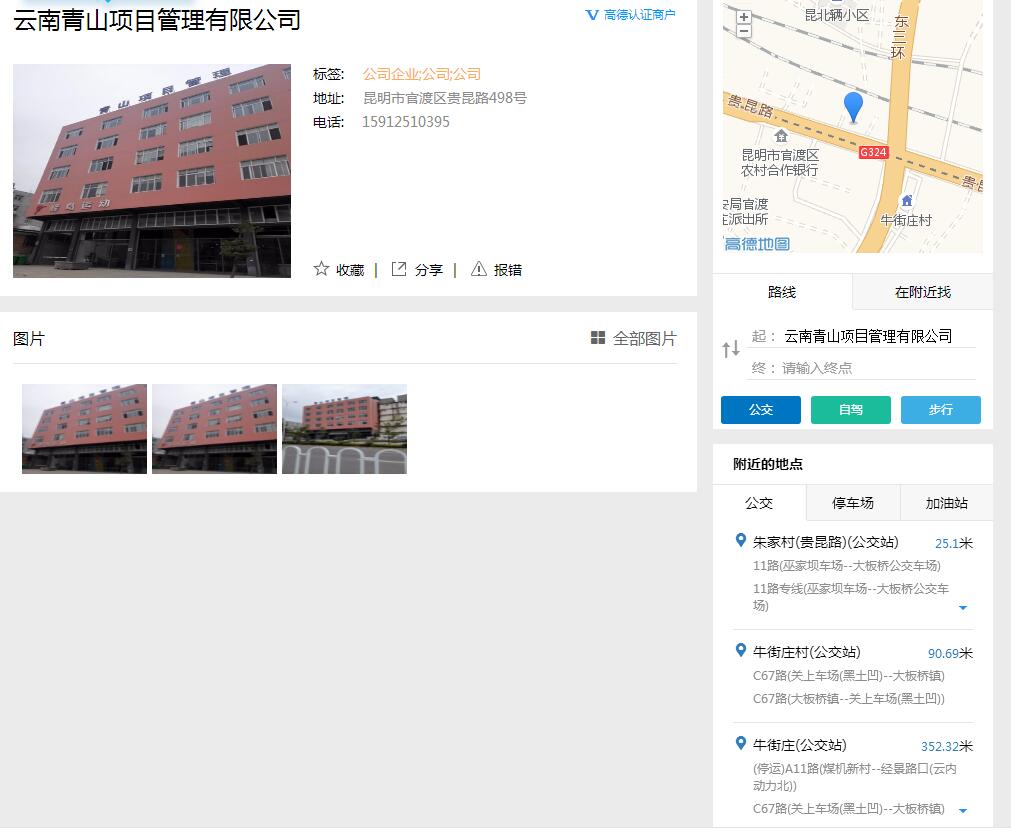Open the 高德认证商户 badge
The height and width of the screenshot is (835, 1011).
coord(631,15)
